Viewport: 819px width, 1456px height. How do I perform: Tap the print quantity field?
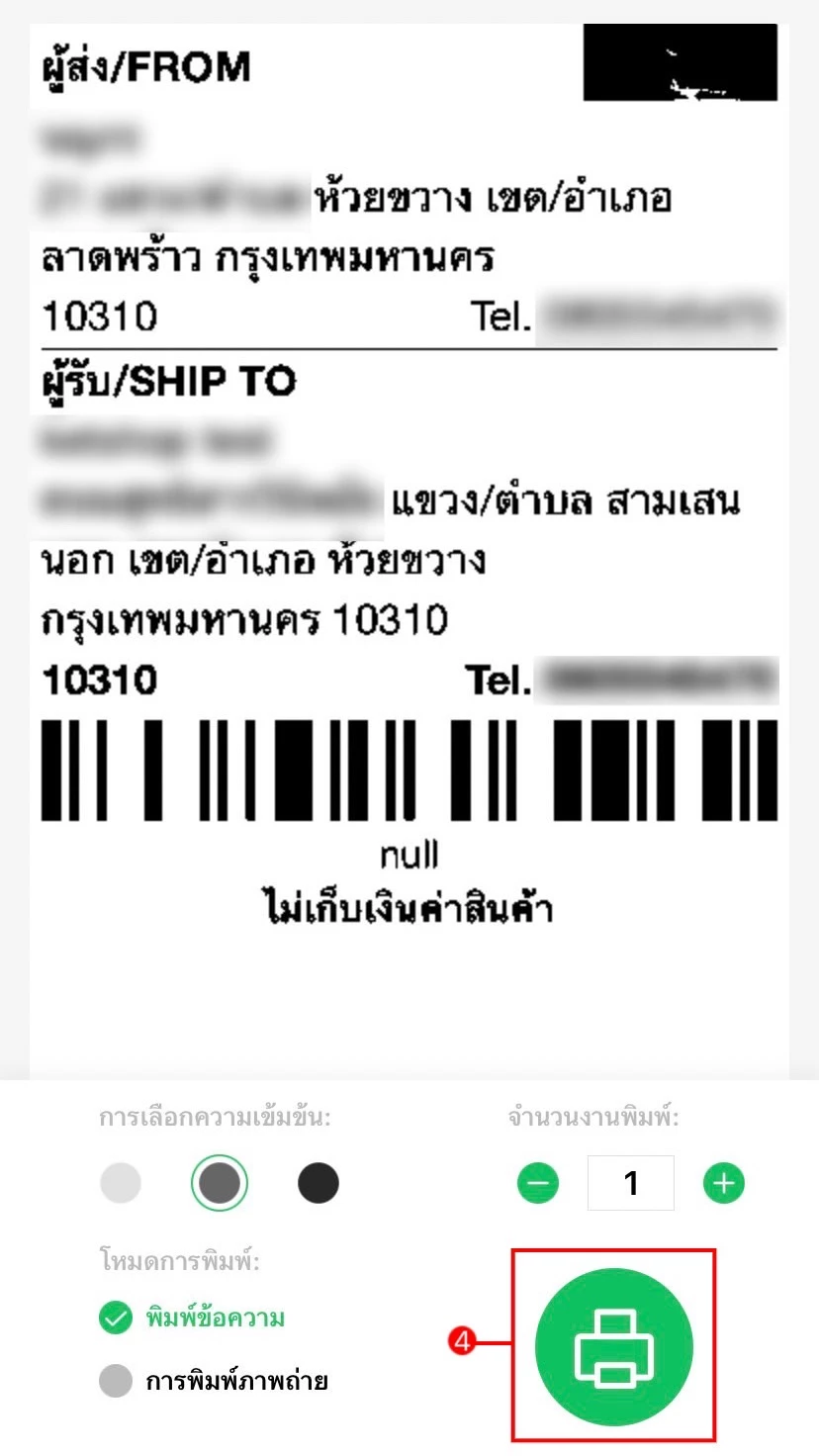tap(631, 1183)
